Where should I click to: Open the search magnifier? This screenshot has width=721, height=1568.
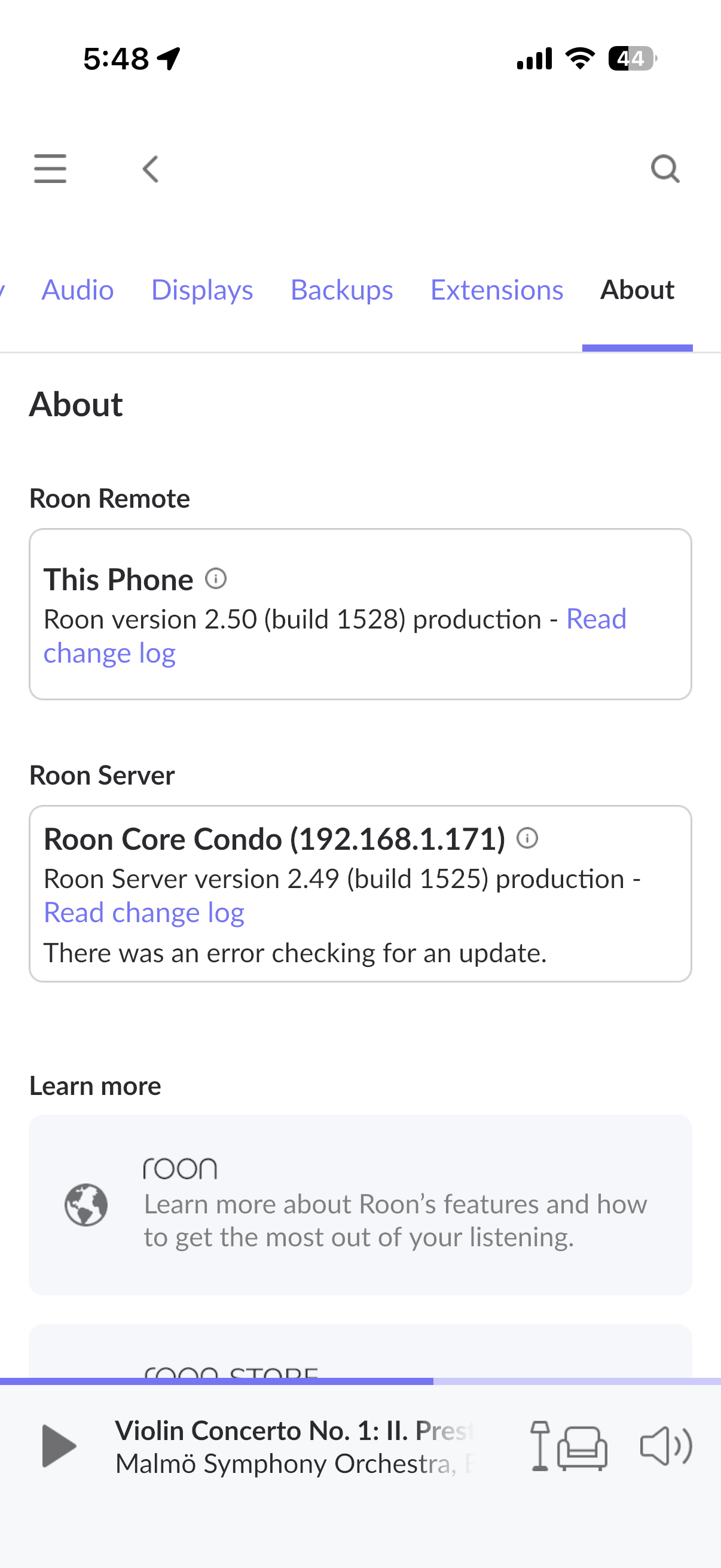pos(665,169)
